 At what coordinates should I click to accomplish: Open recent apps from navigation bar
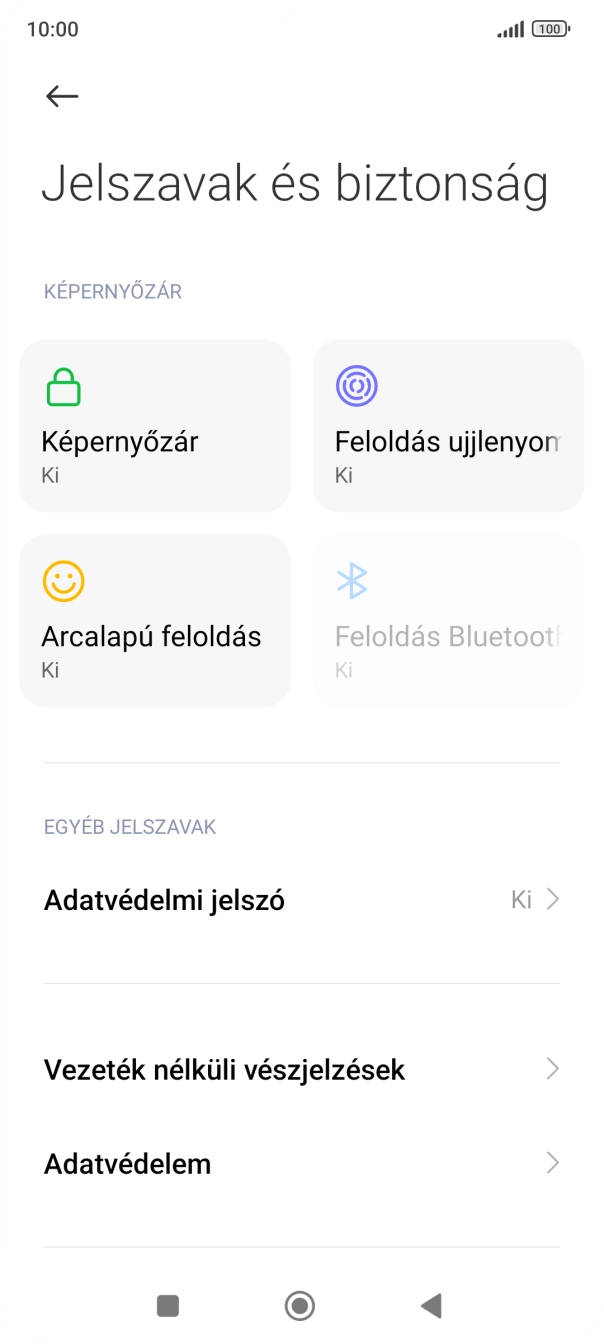pos(168,1305)
